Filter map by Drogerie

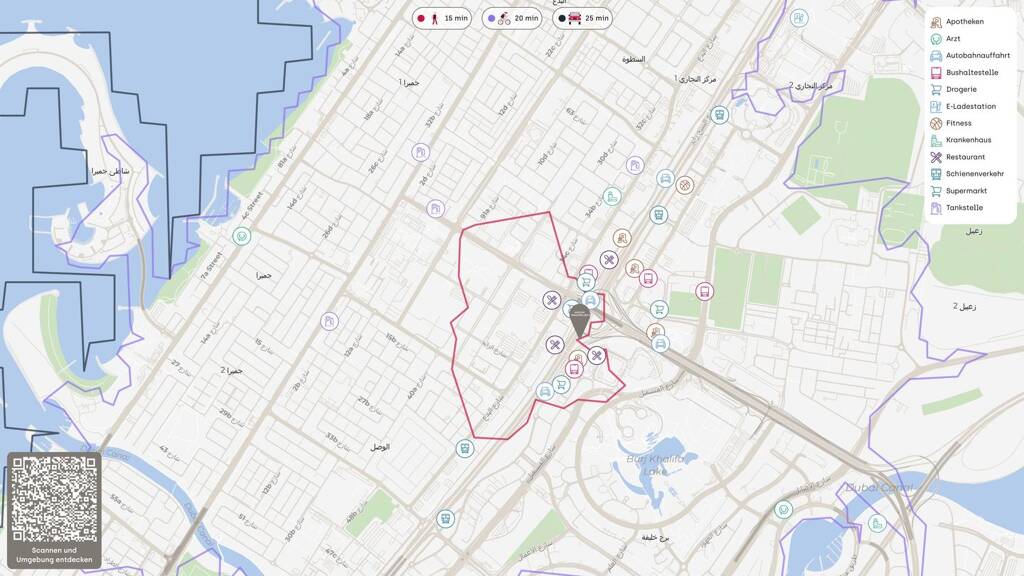click(x=960, y=89)
